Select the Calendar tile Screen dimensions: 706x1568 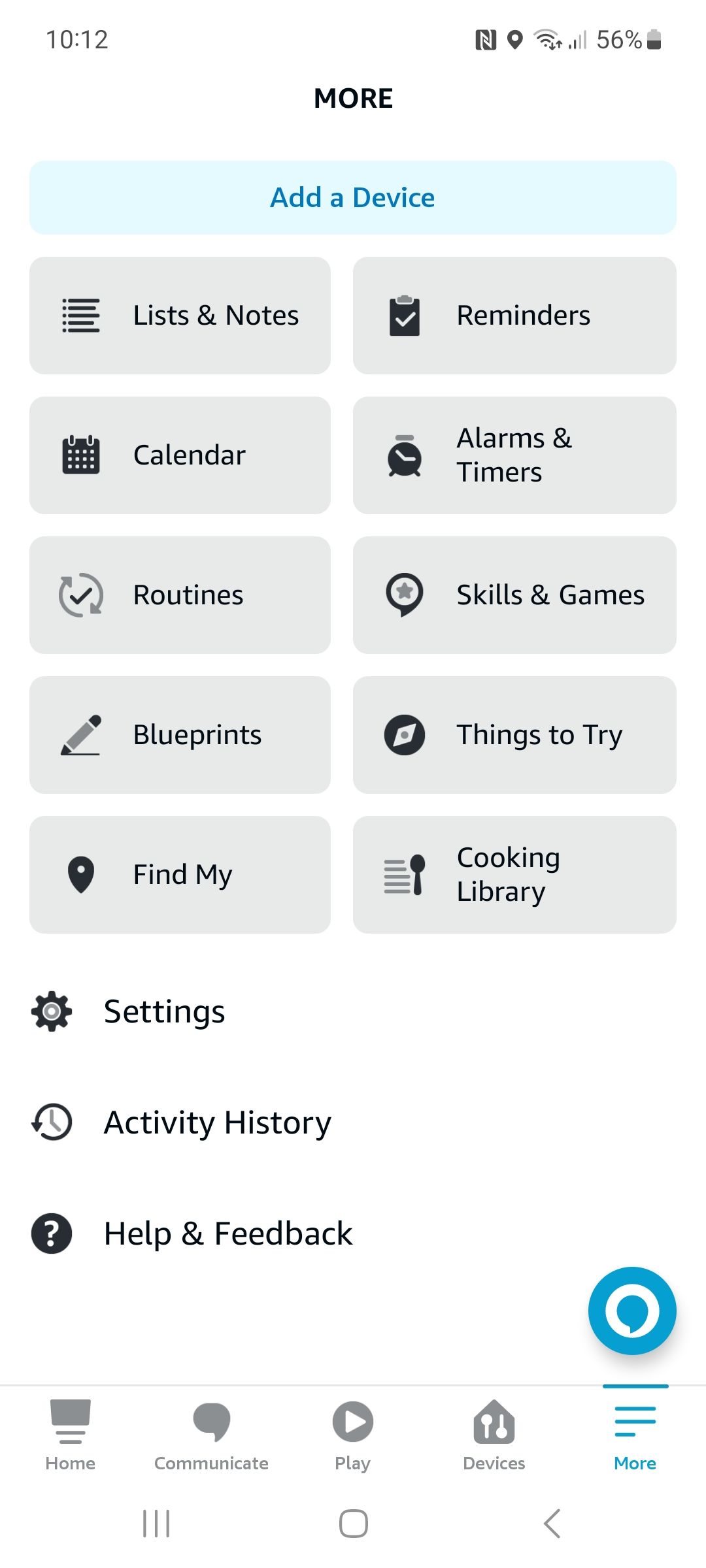pyautogui.click(x=180, y=455)
